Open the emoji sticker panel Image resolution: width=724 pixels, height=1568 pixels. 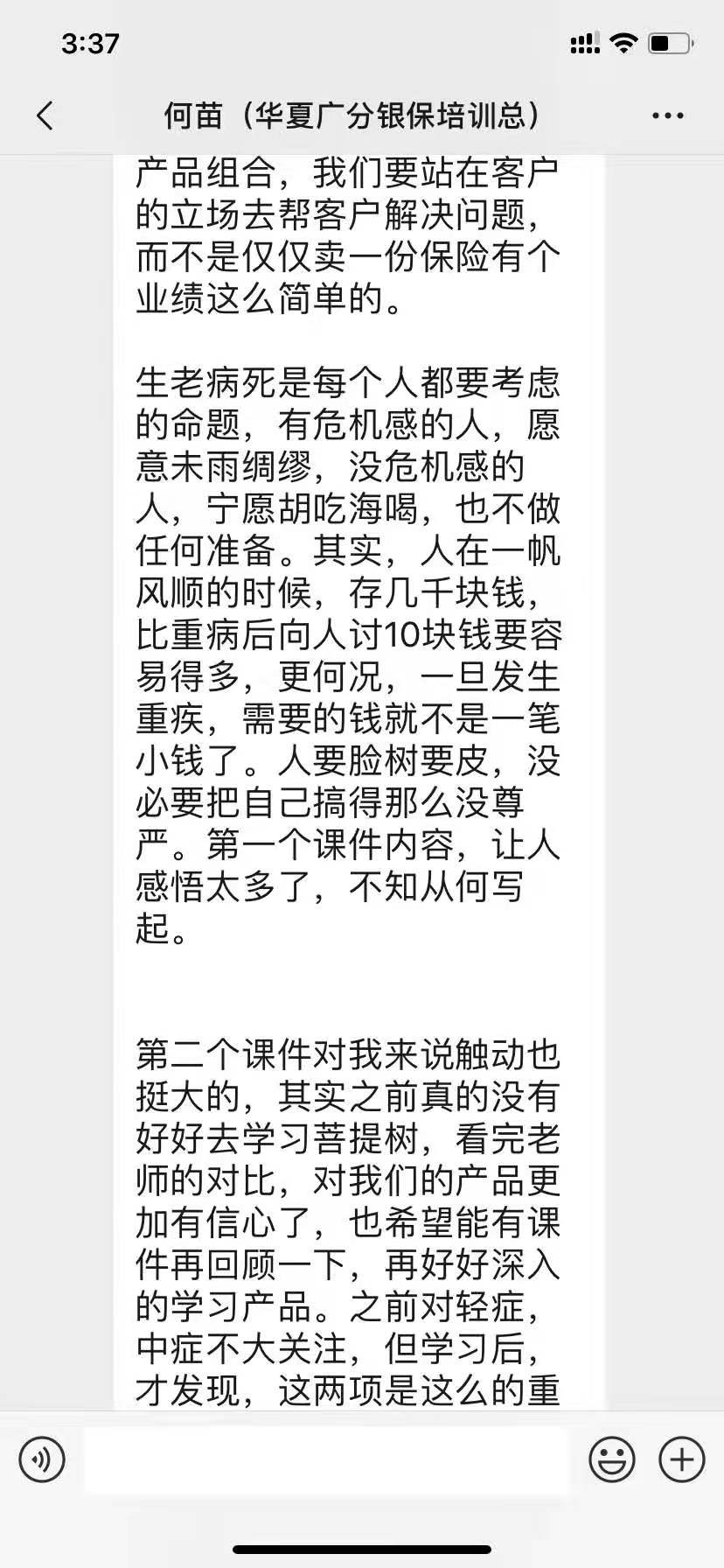click(611, 1459)
